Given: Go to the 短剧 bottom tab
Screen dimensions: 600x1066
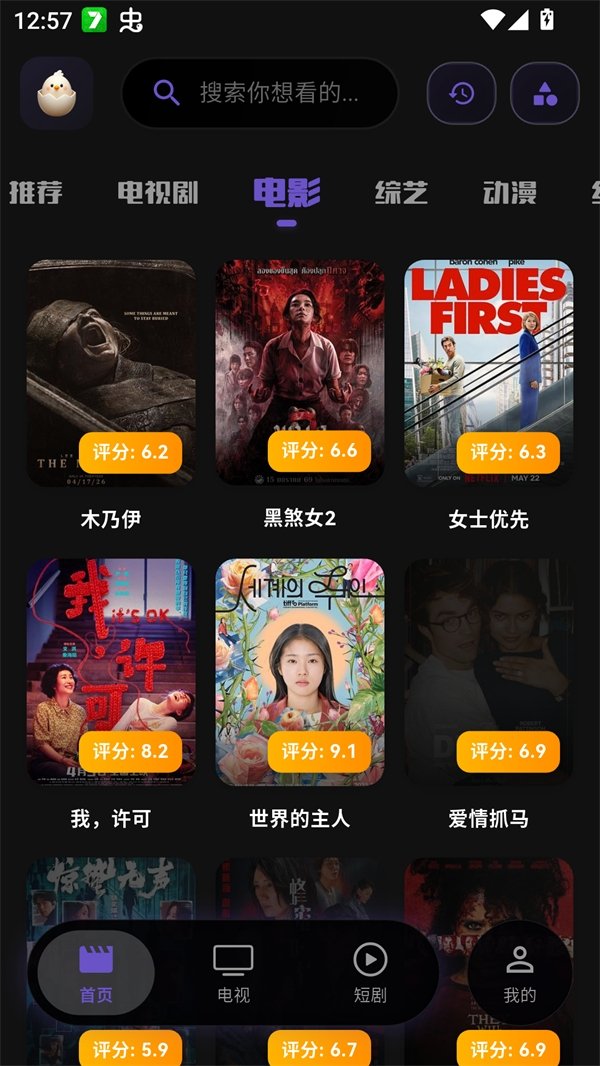Looking at the screenshot, I should pyautogui.click(x=370, y=974).
